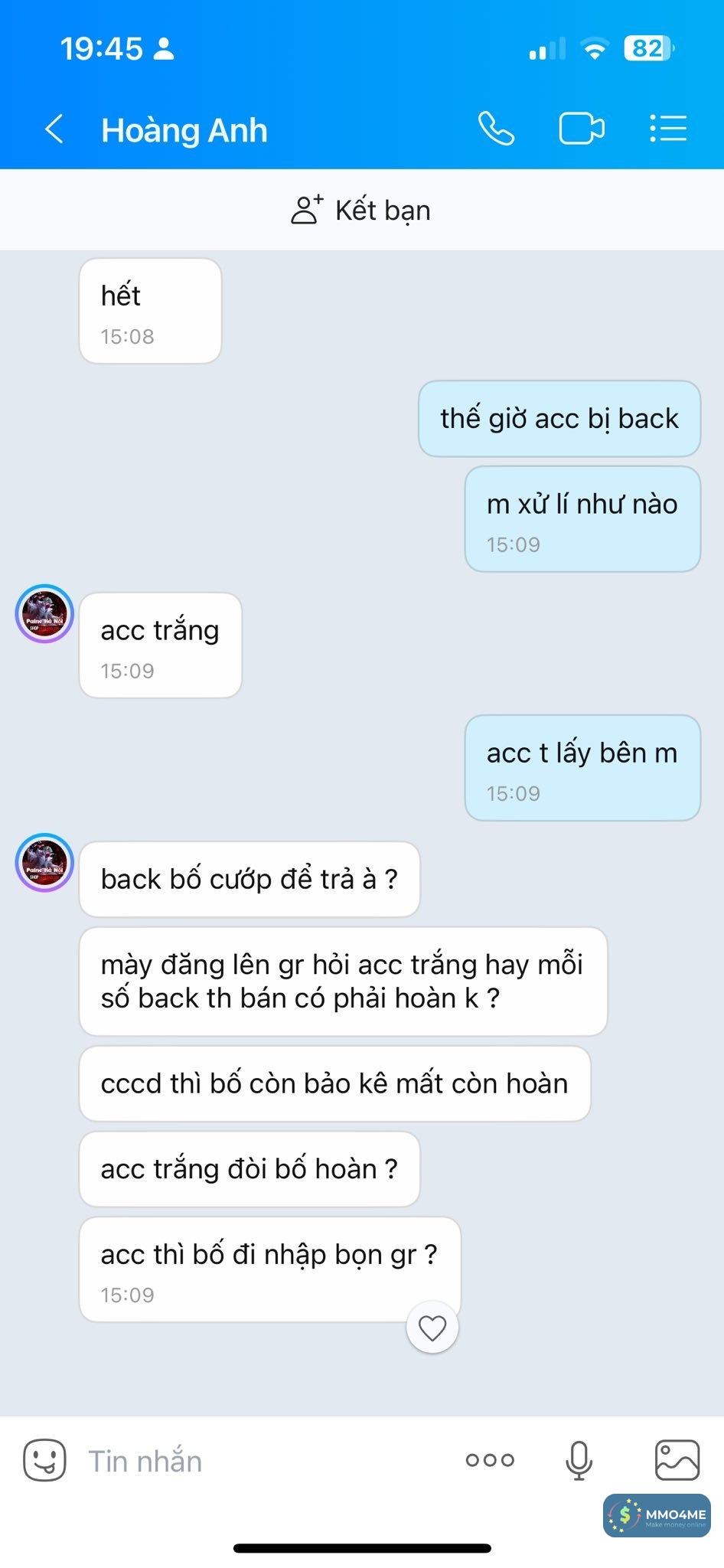The width and height of the screenshot is (724, 1568).
Task: React with heart to last message
Action: 432,1327
